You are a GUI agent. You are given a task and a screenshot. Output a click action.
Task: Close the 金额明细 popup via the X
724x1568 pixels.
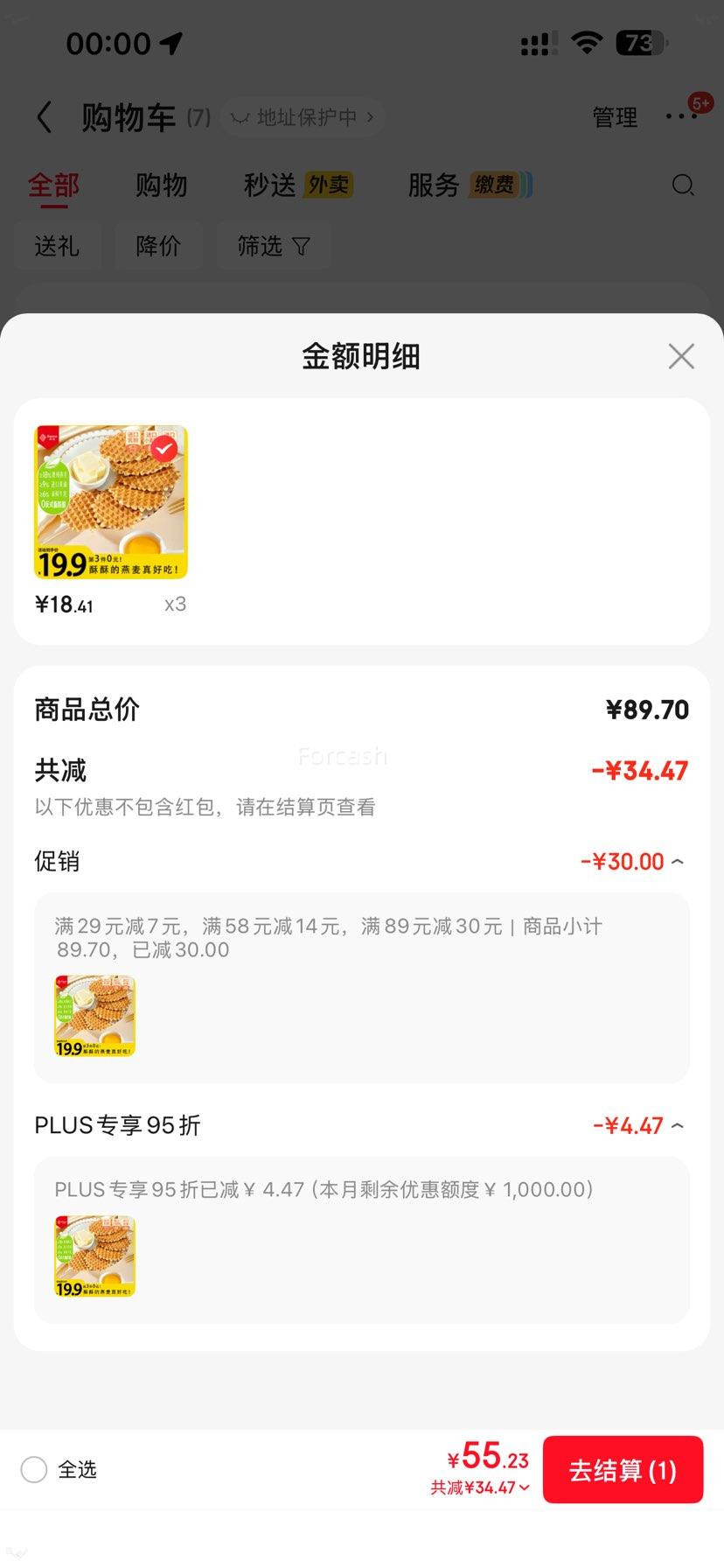point(681,356)
